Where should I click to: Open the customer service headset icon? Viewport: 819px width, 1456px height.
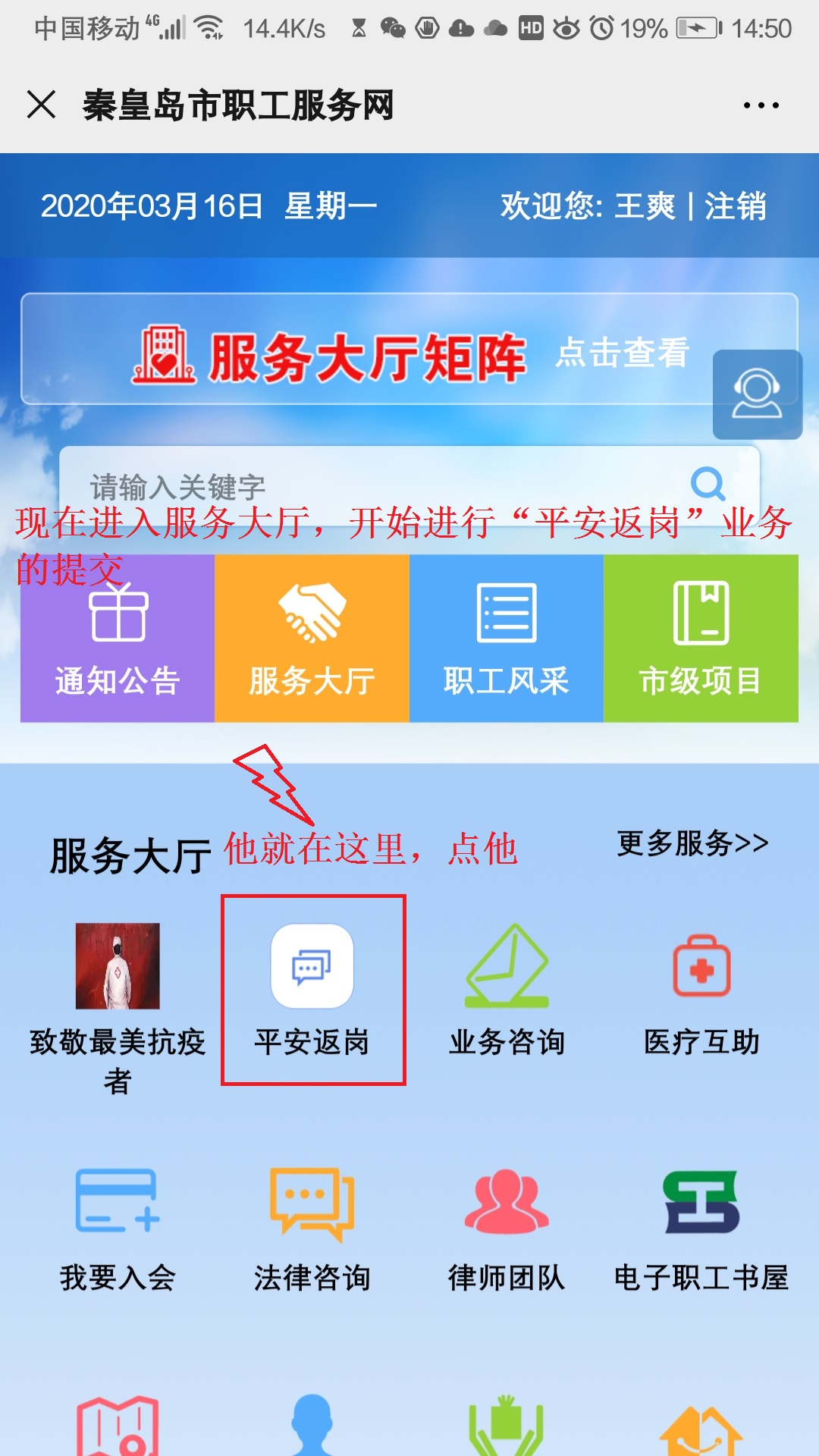click(757, 394)
